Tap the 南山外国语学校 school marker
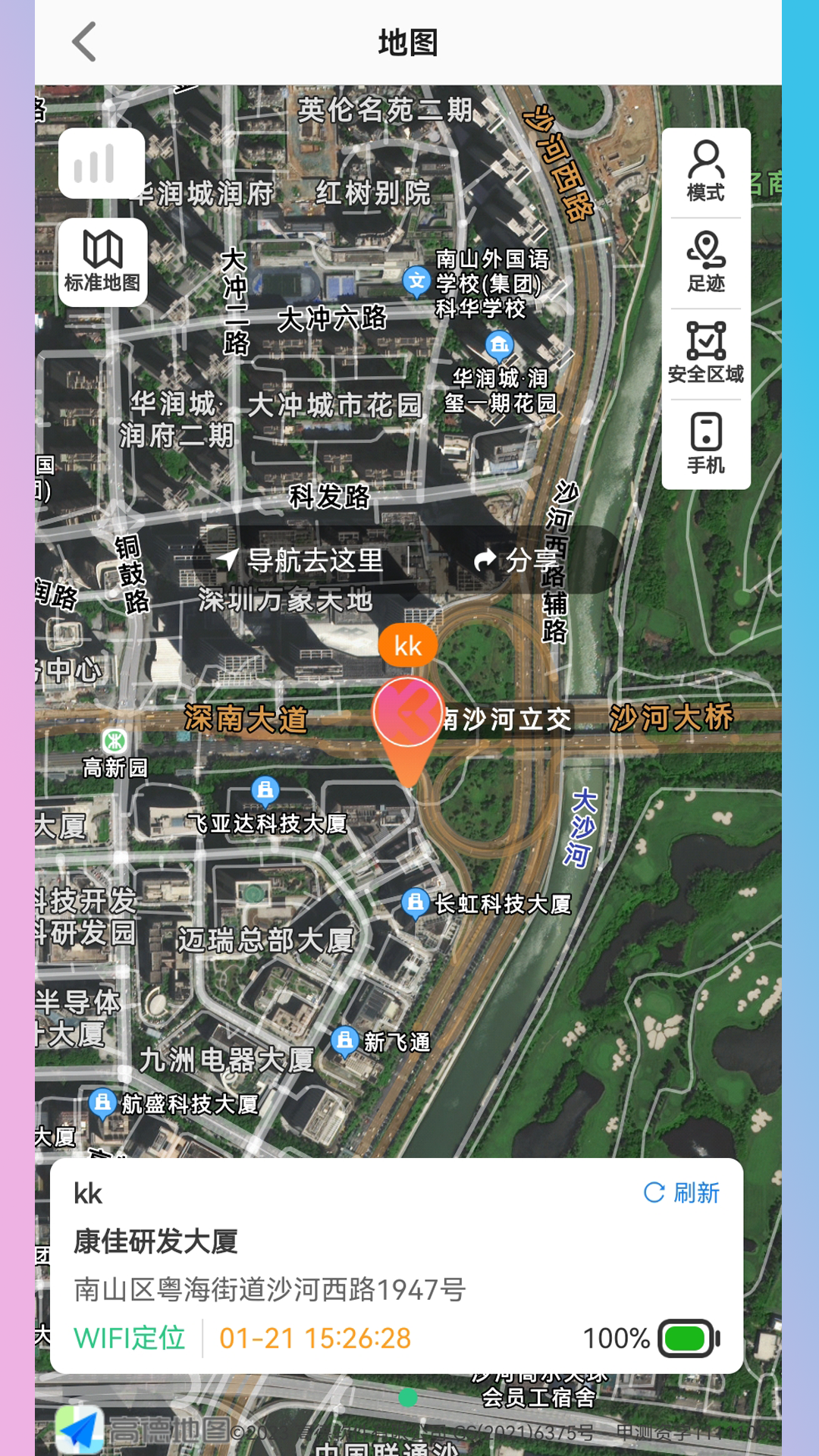Image resolution: width=819 pixels, height=1456 pixels. 418,282
